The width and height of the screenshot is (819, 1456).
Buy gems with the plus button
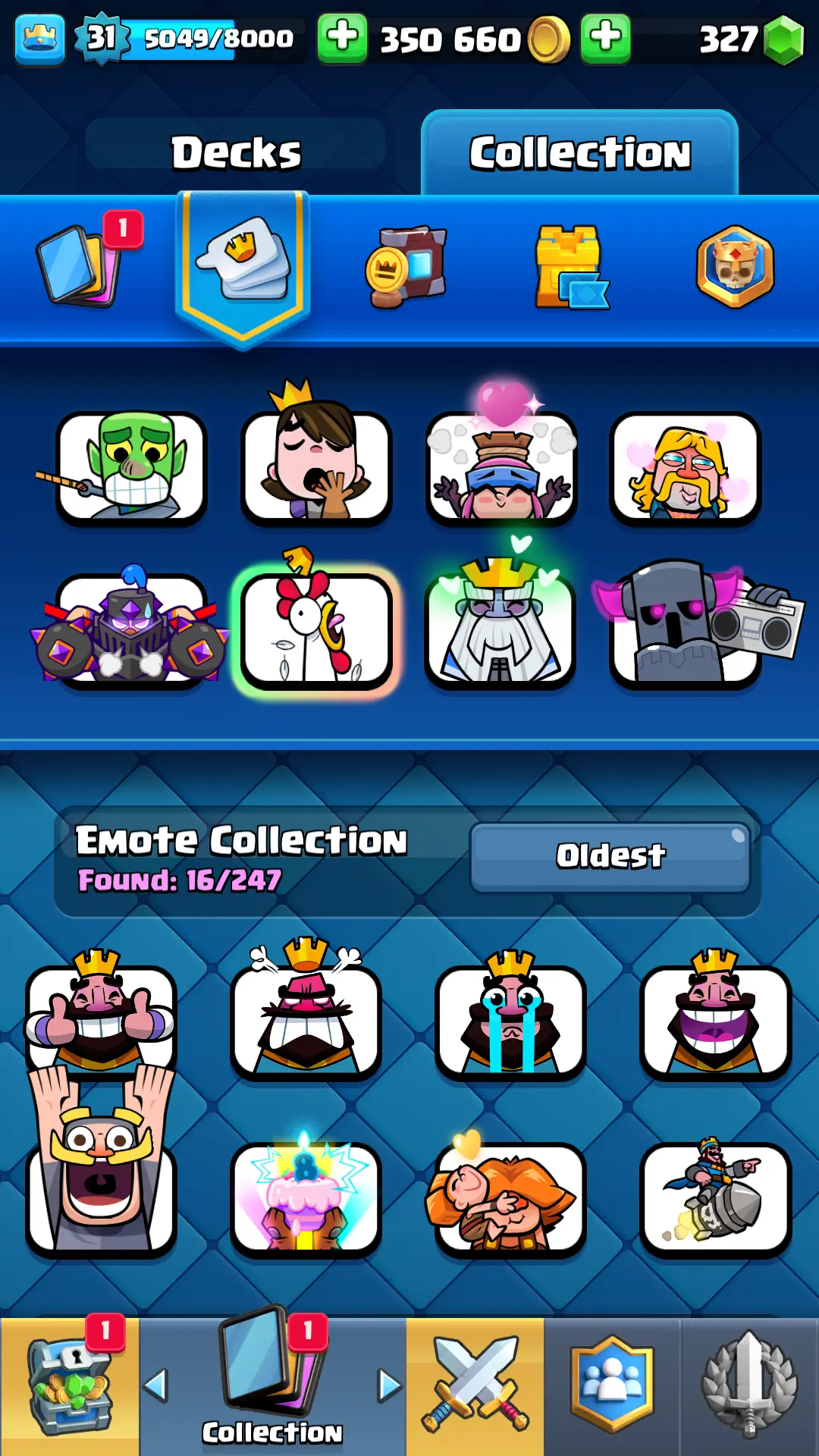pos(605,37)
